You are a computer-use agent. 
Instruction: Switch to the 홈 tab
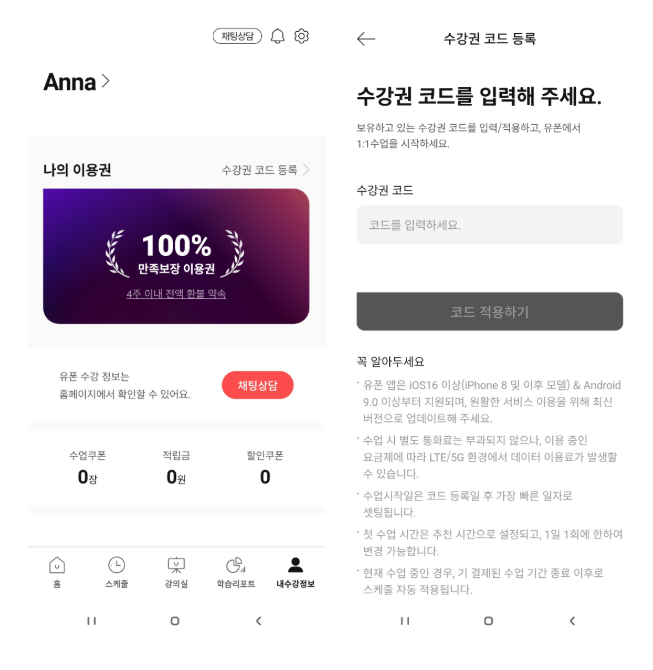[x=57, y=572]
